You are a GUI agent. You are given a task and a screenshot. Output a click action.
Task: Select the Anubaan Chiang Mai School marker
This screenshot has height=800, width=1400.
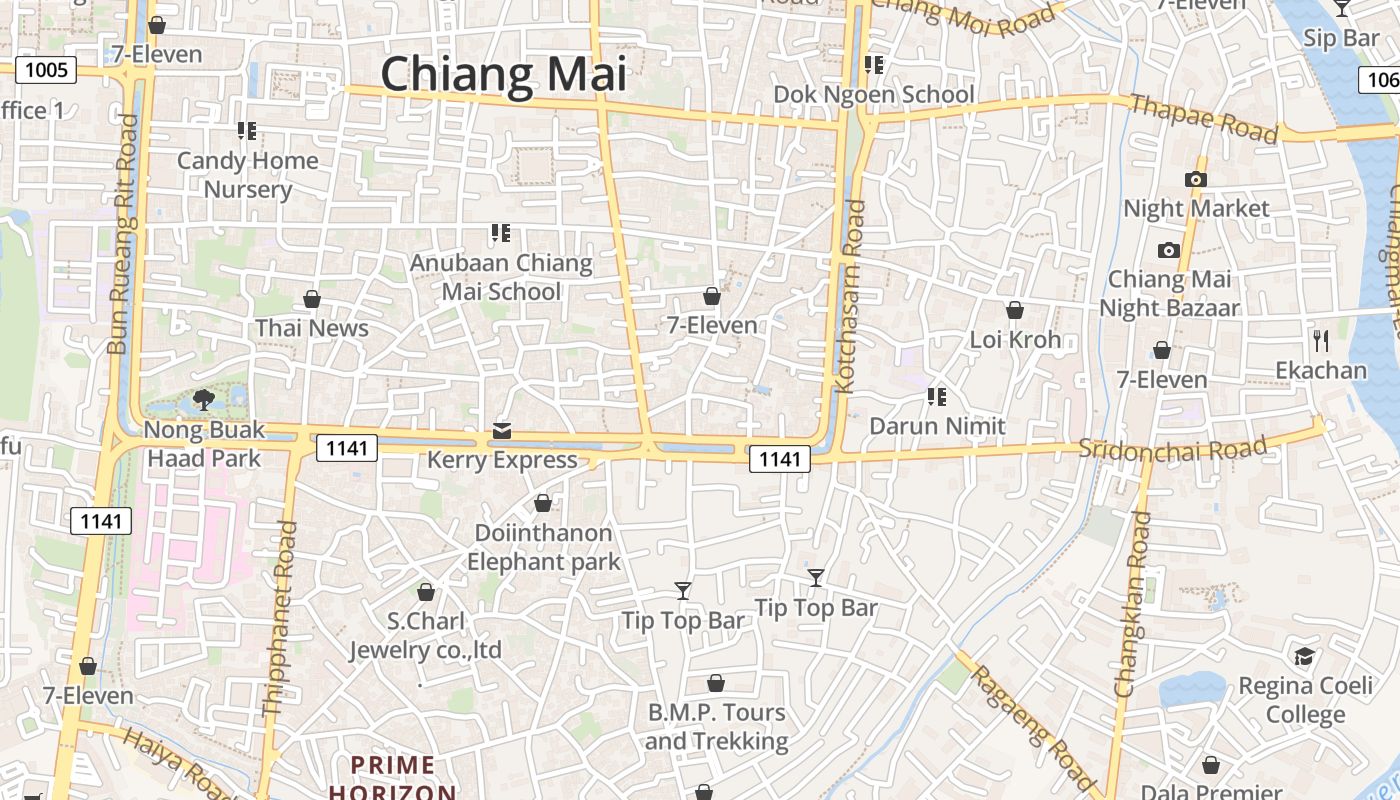[501, 234]
